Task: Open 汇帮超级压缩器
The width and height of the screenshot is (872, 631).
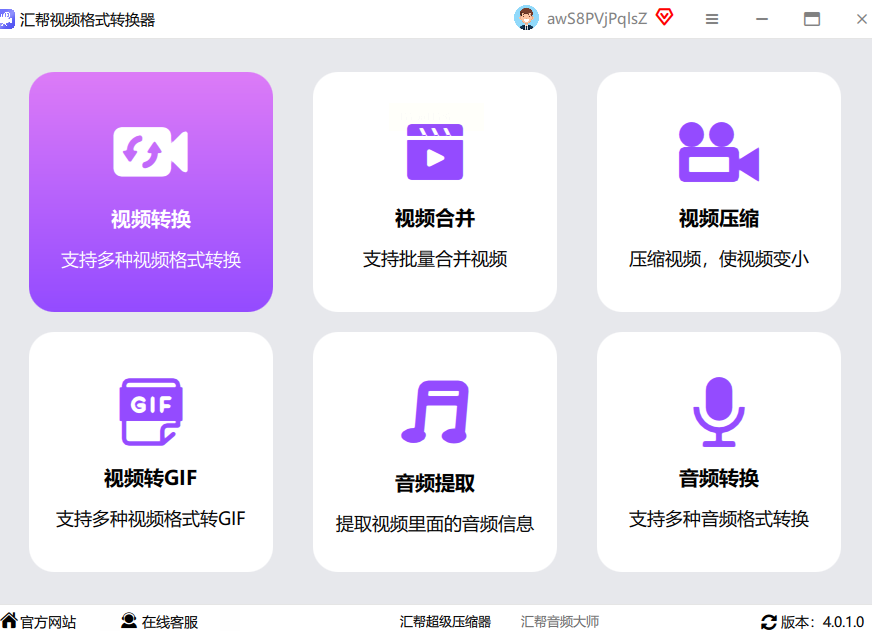Action: tap(445, 621)
